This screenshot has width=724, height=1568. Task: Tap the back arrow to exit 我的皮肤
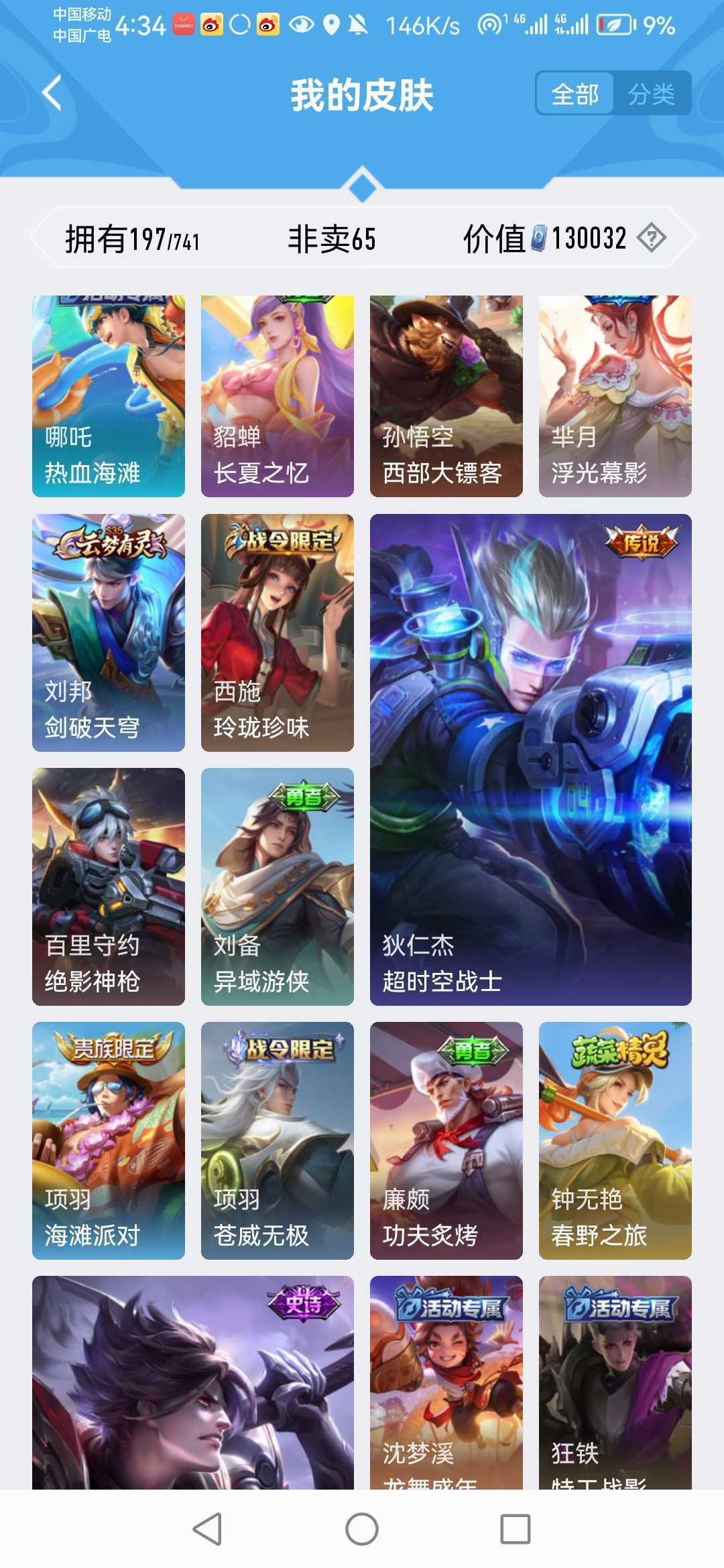50,91
